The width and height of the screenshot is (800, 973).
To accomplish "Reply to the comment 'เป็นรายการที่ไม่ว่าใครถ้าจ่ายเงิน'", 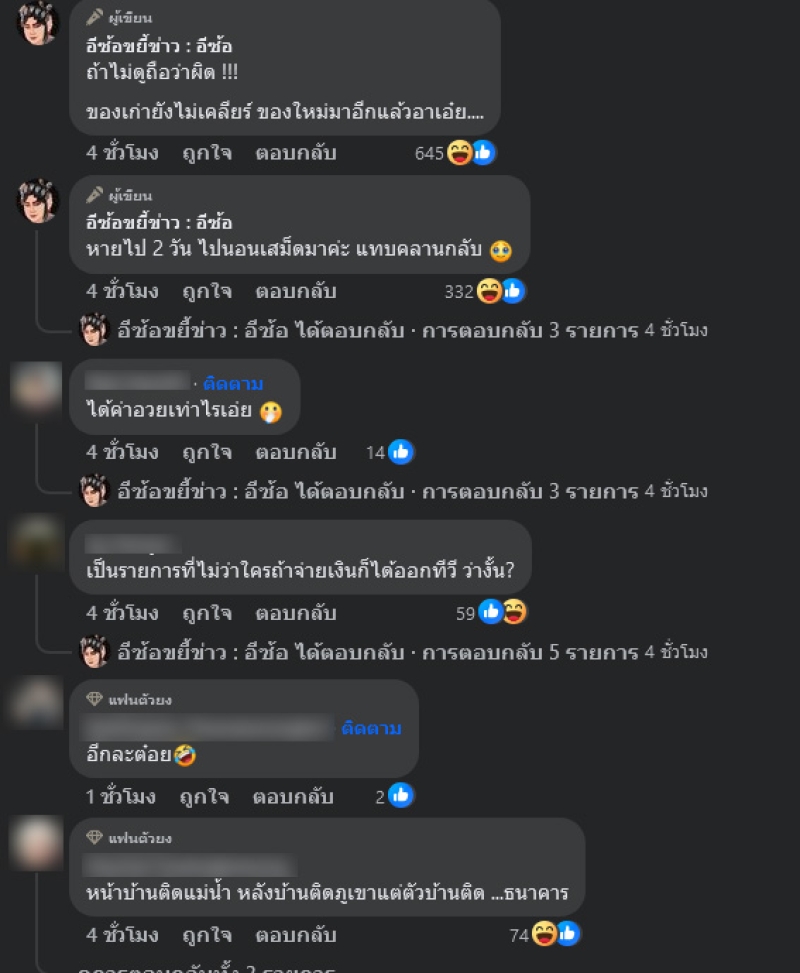I will 295,613.
